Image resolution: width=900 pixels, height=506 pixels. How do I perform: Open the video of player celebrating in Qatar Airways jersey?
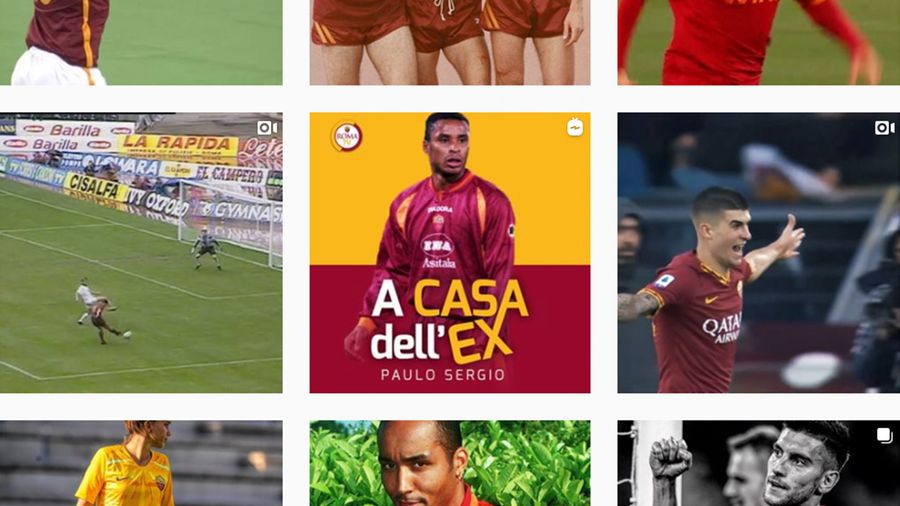pyautogui.click(x=758, y=252)
